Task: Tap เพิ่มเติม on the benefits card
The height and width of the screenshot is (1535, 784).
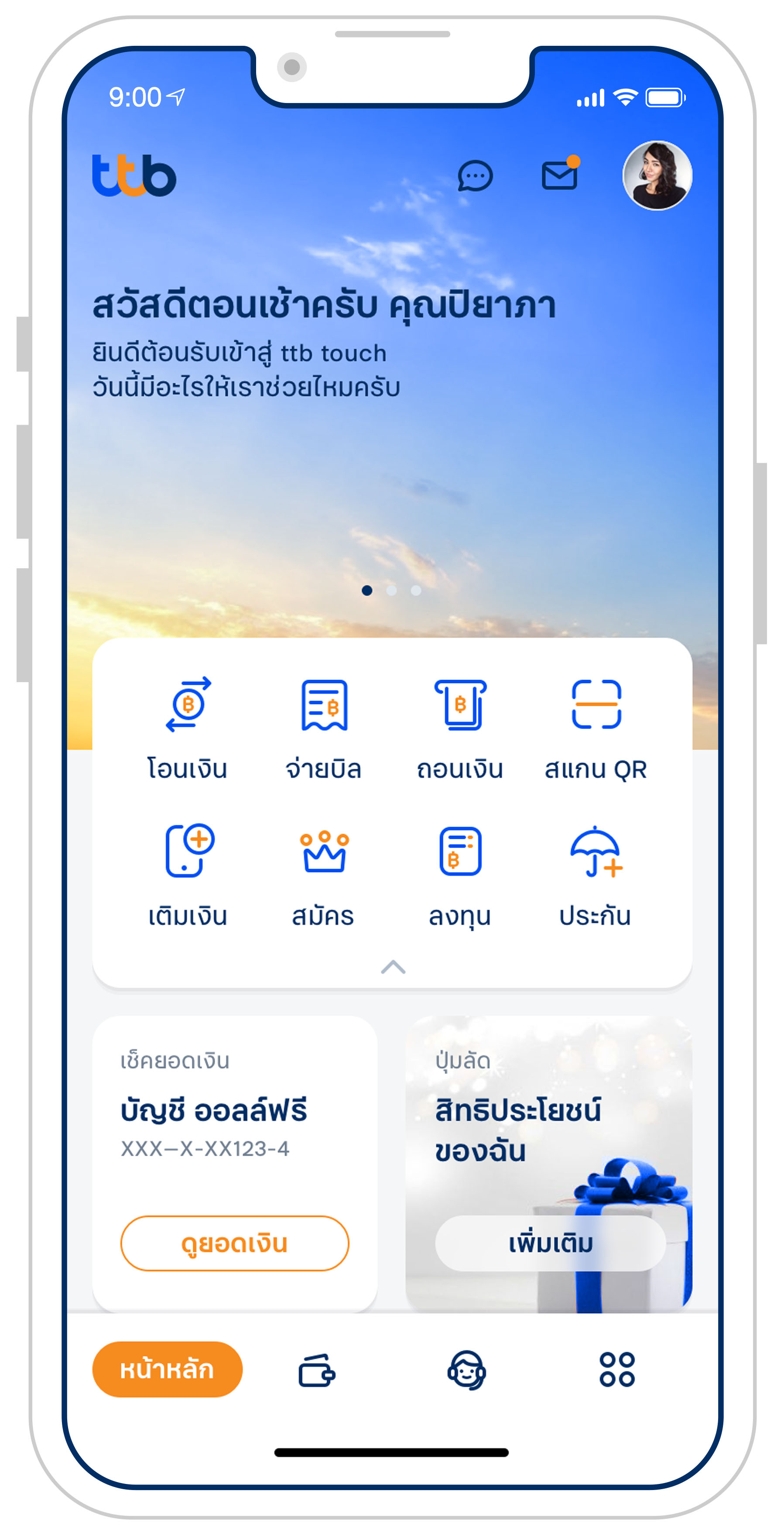Action: pos(550,1243)
